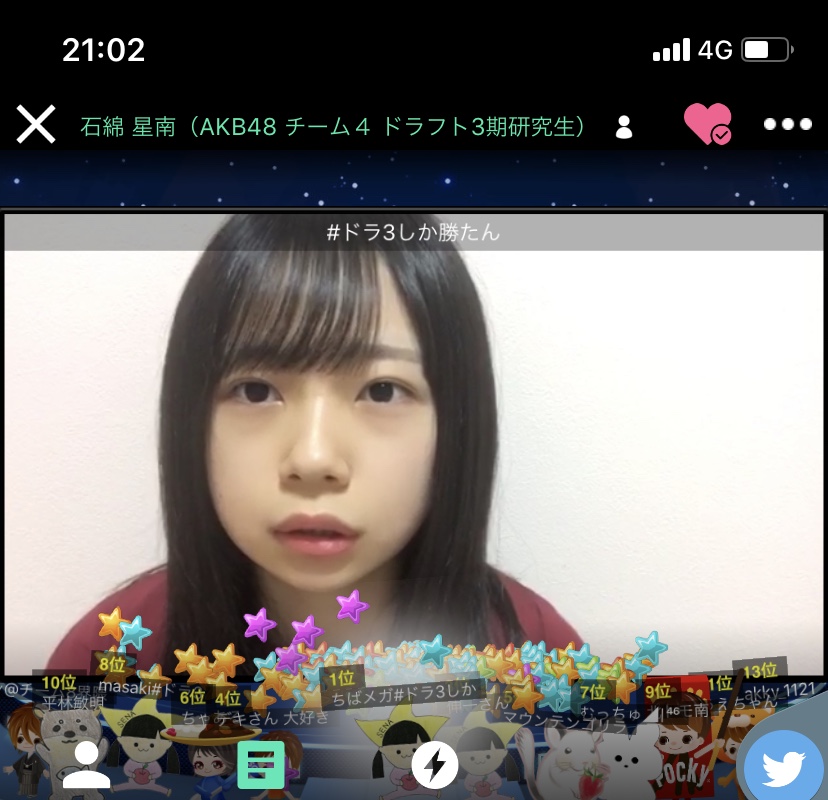Open the streamer profile icon

[x=624, y=127]
